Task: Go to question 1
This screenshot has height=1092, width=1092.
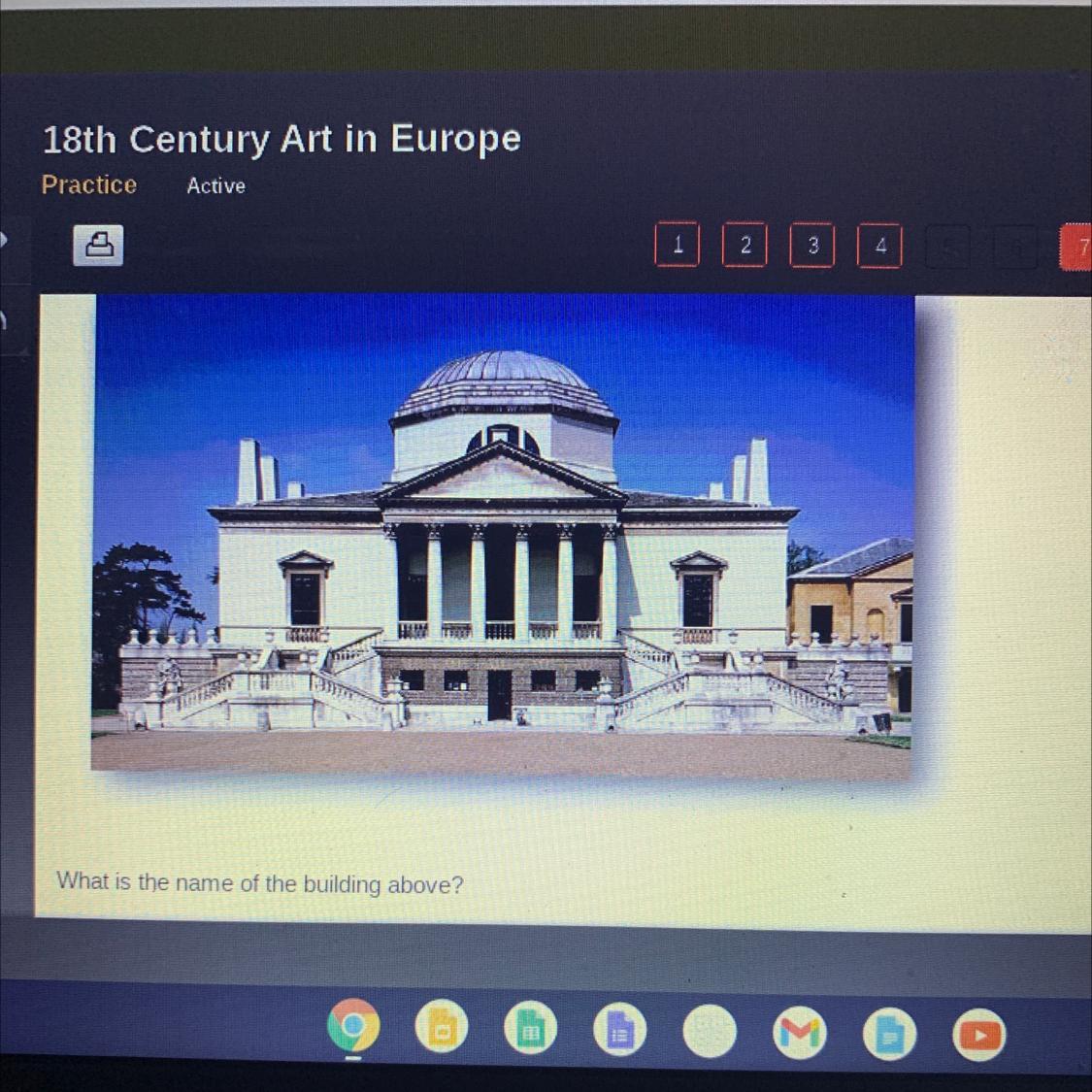Action: pyautogui.click(x=678, y=246)
